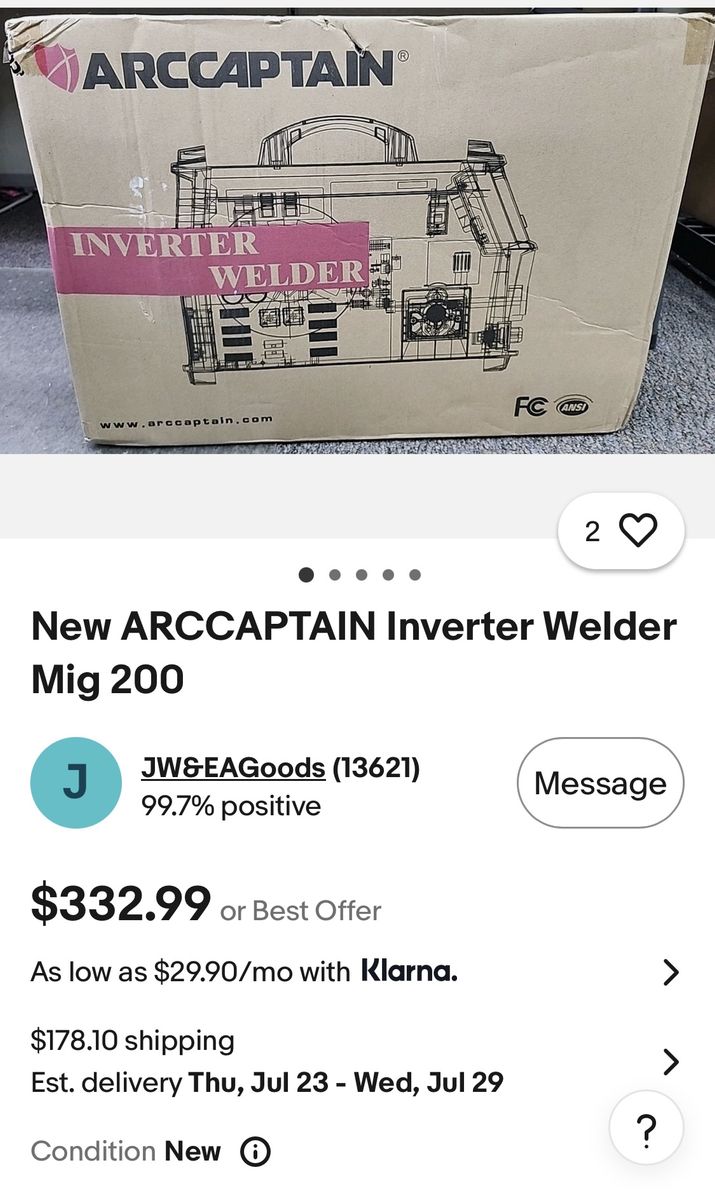Tap the image page indicator dots

point(360,575)
